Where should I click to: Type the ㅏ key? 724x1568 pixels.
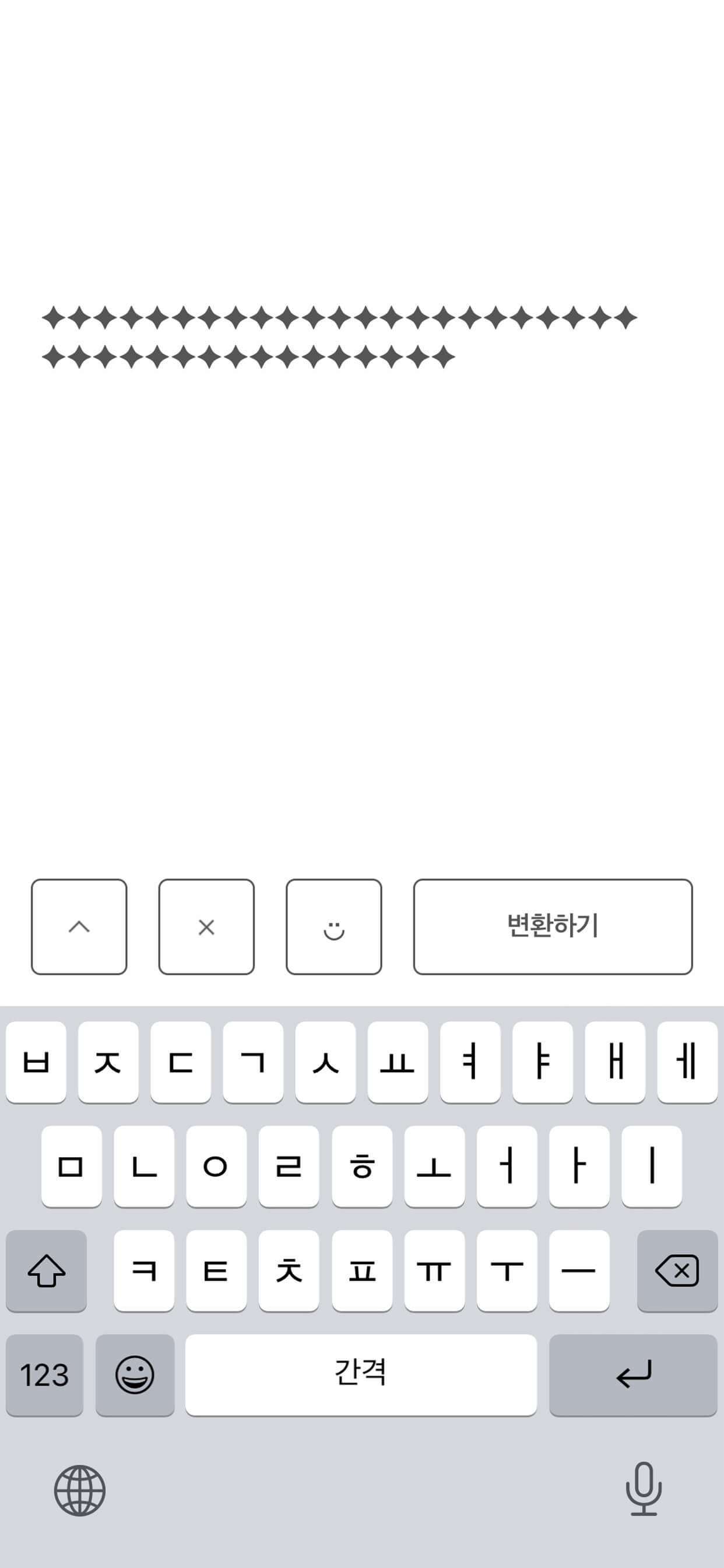[x=579, y=1166]
